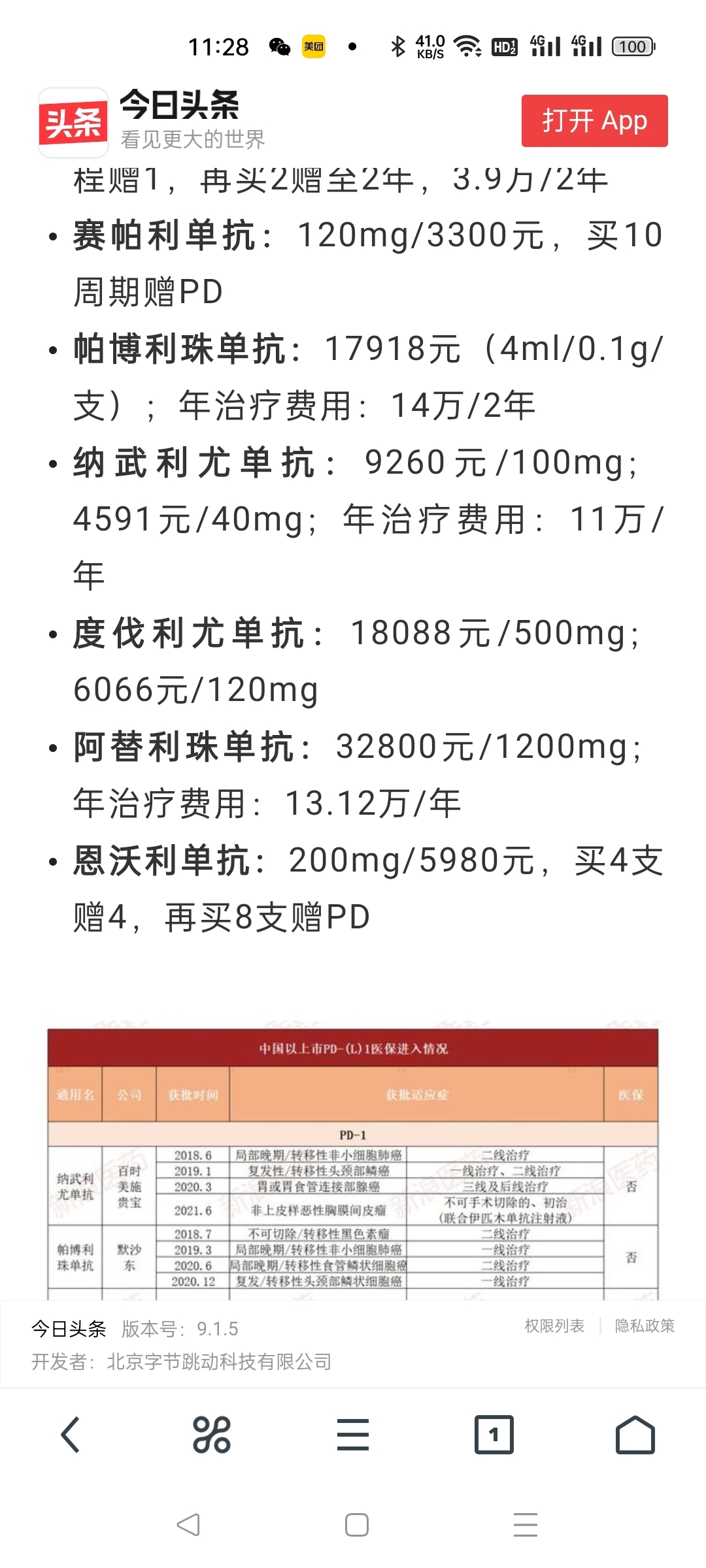Open the 隐私政策 link
706x1568 pixels.
click(645, 1326)
